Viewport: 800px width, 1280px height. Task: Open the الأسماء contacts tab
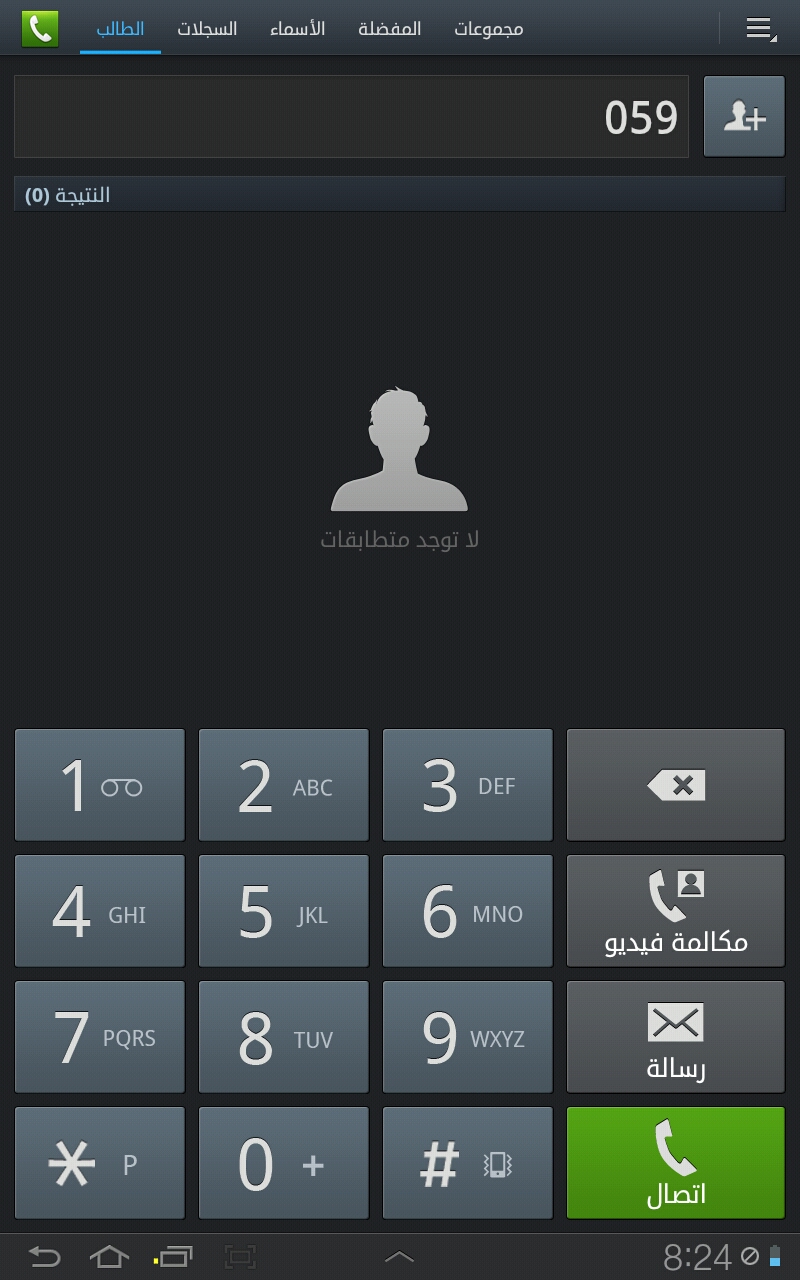tap(297, 29)
